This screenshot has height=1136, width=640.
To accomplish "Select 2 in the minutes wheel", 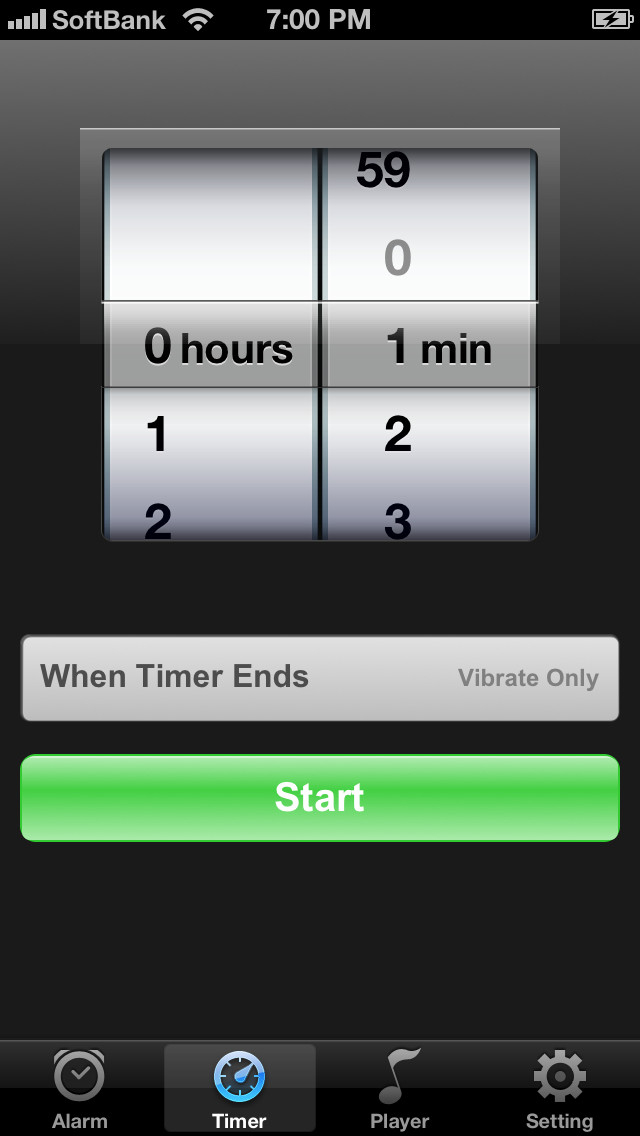I will click(398, 435).
